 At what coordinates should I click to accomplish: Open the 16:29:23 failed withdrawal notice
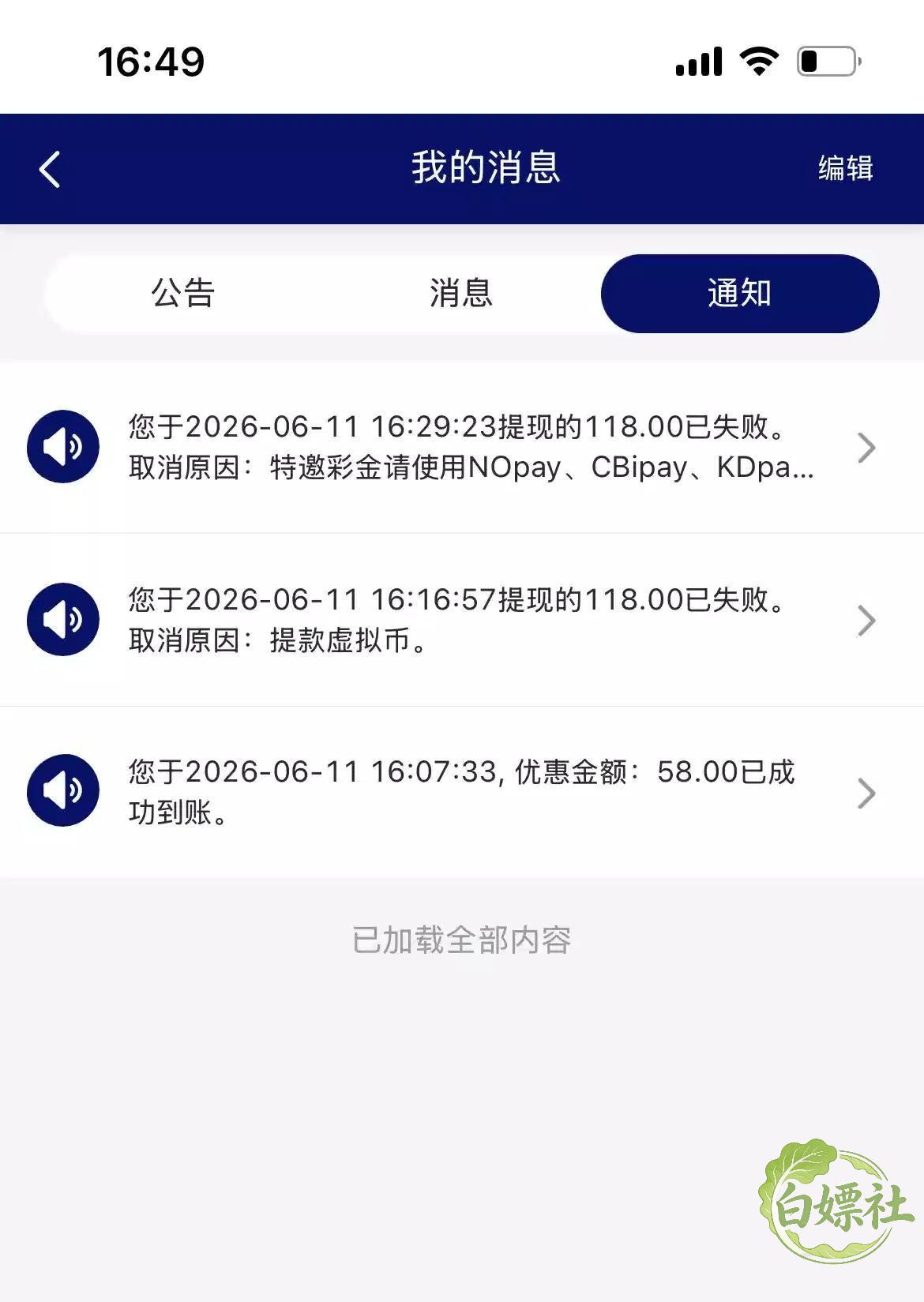(462, 447)
